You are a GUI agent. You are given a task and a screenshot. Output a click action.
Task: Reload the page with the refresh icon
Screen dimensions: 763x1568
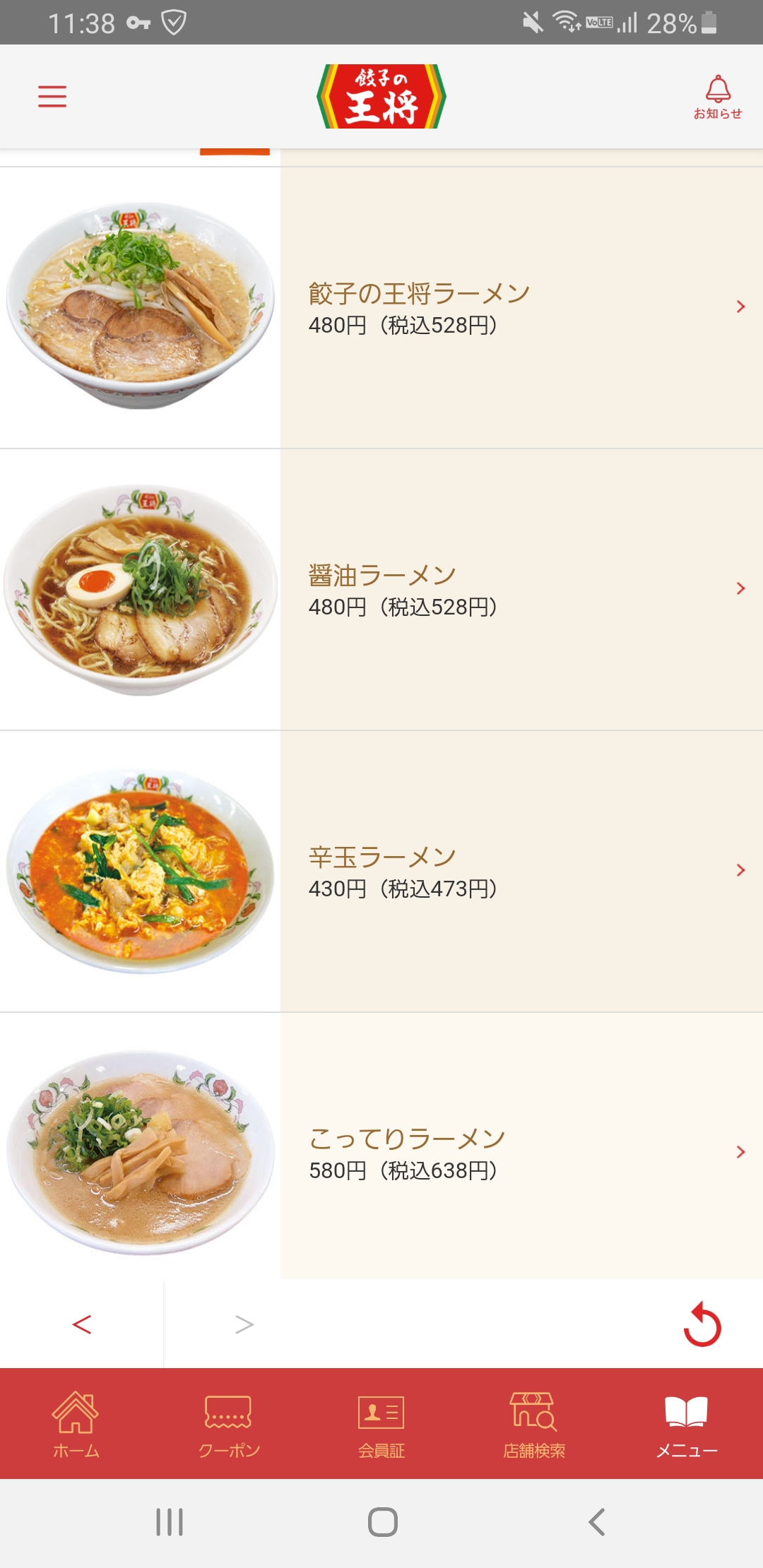coord(702,1324)
